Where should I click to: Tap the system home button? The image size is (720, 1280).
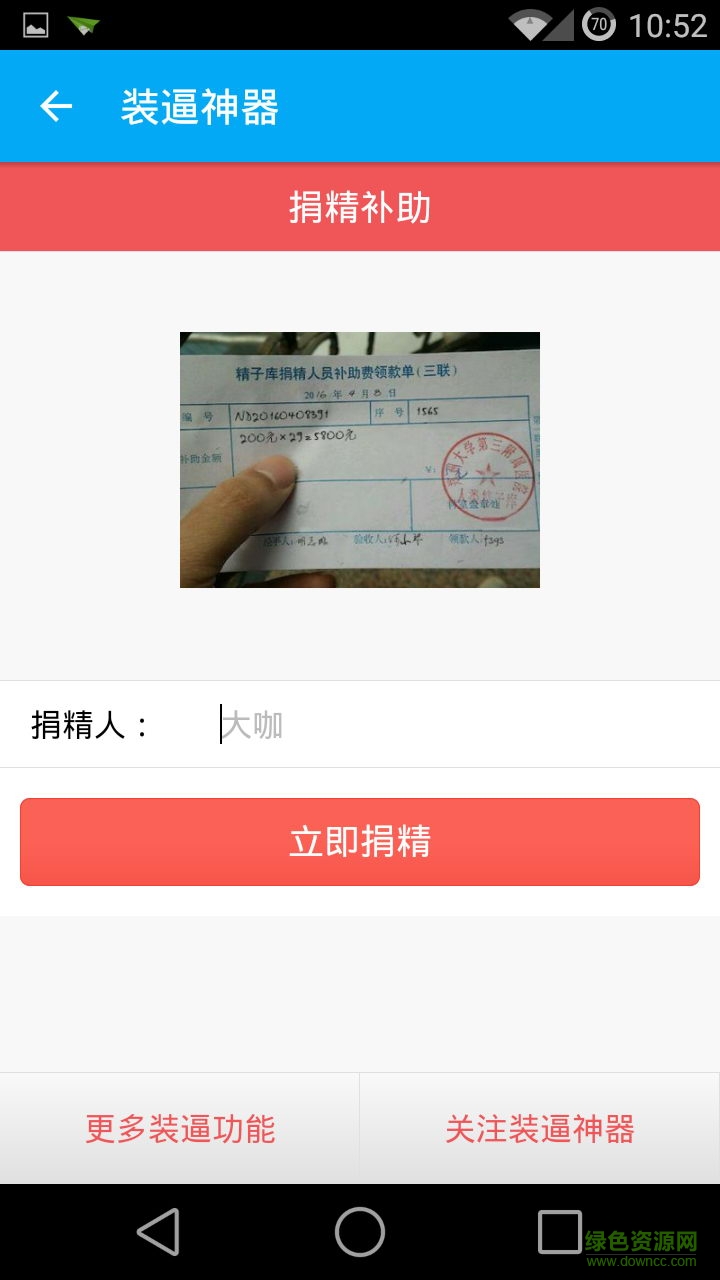pos(360,1231)
